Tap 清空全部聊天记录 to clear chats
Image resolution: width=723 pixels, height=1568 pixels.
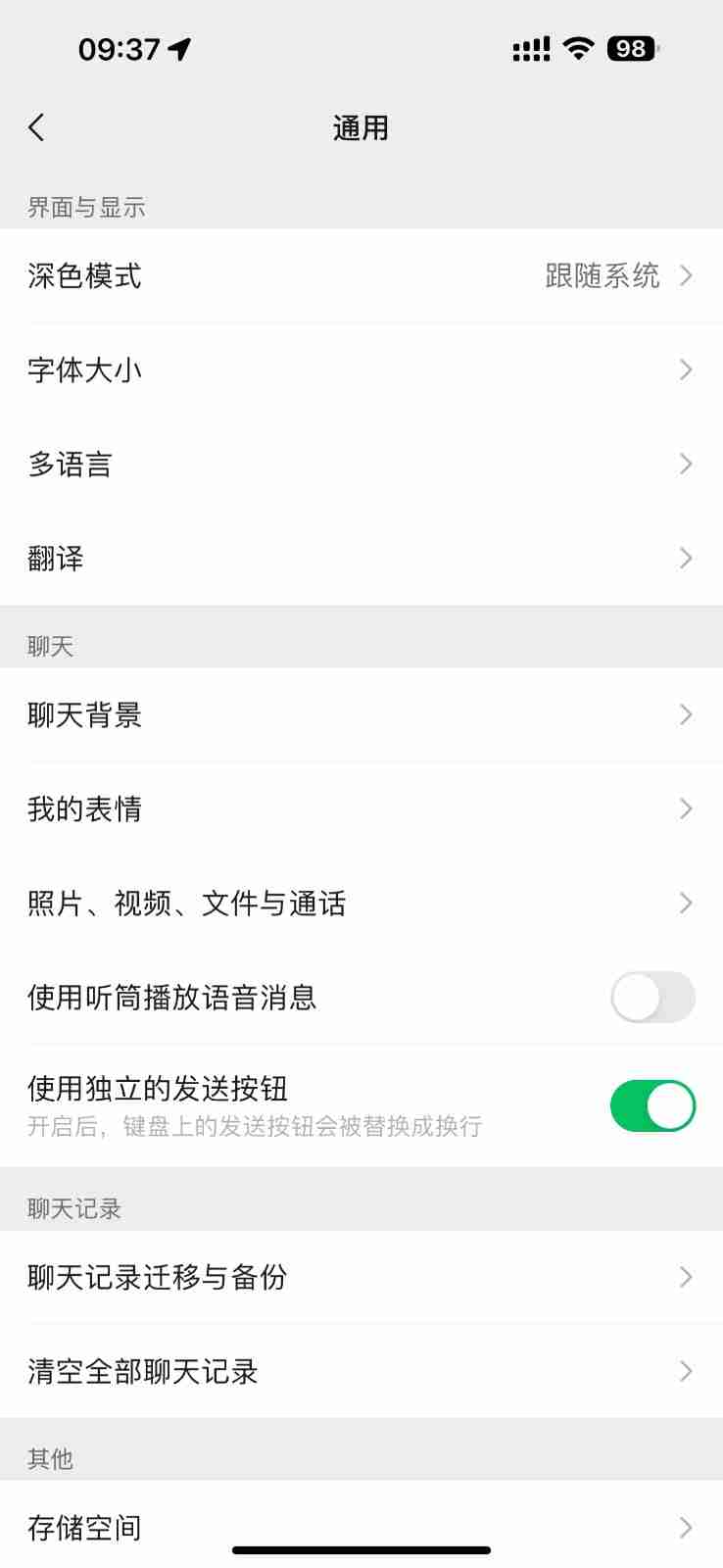[x=361, y=1371]
